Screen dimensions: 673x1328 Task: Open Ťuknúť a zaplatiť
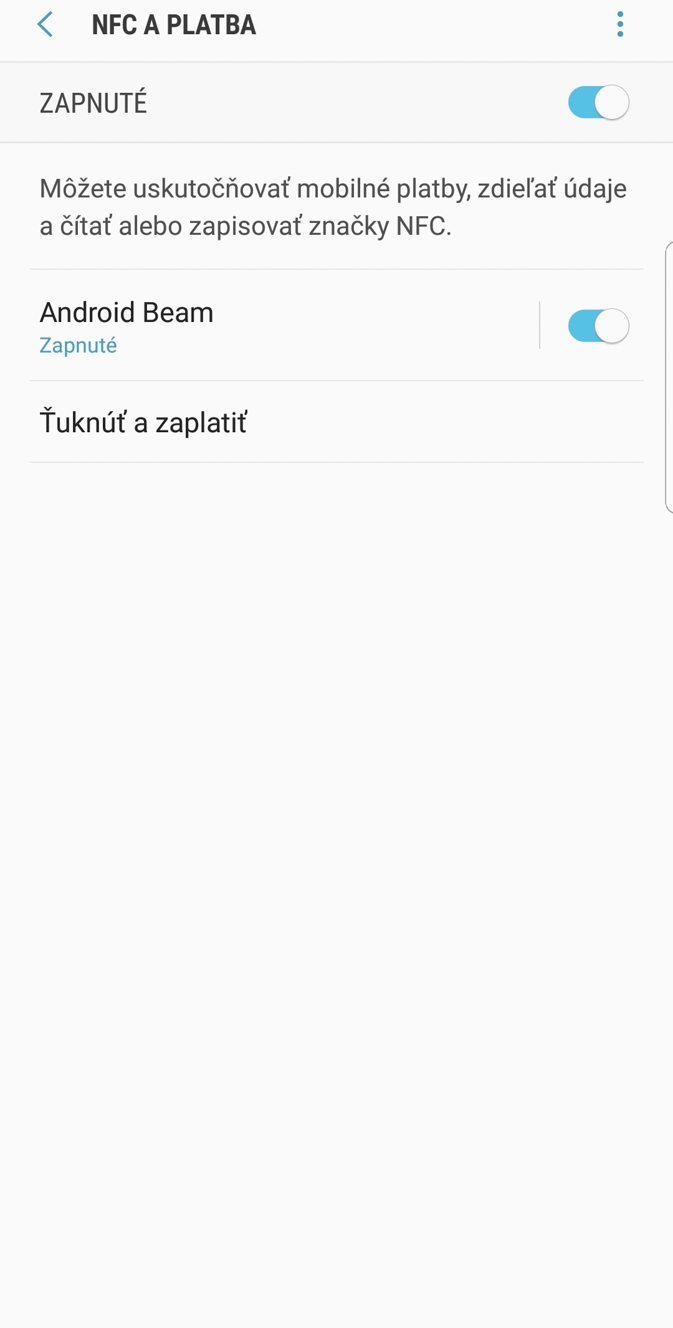point(336,422)
